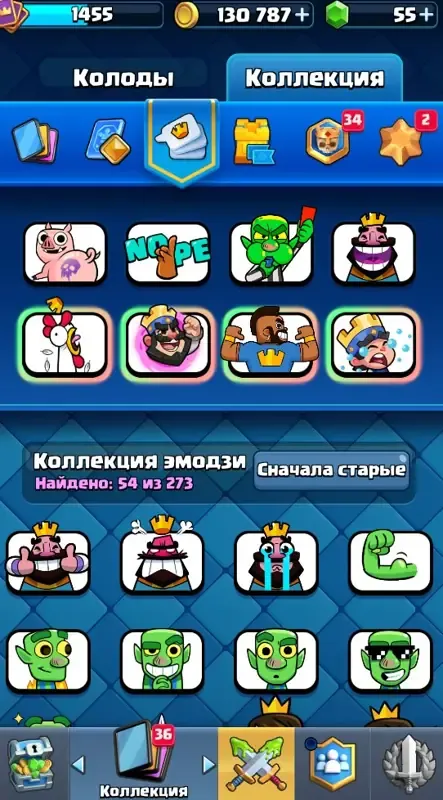Open the tower troops castle sub-tab
443x800 pixels.
coord(253,141)
